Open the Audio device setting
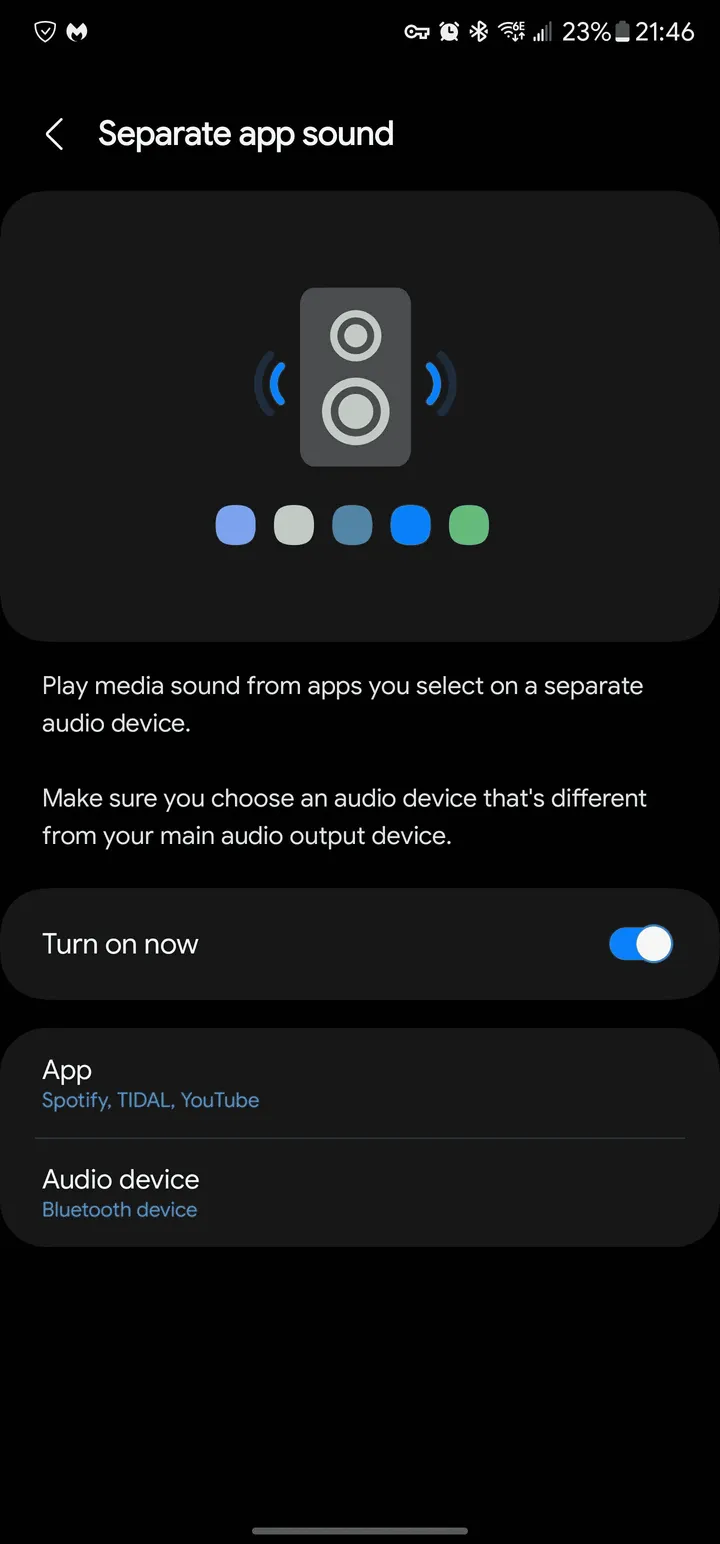720x1544 pixels. point(360,1193)
